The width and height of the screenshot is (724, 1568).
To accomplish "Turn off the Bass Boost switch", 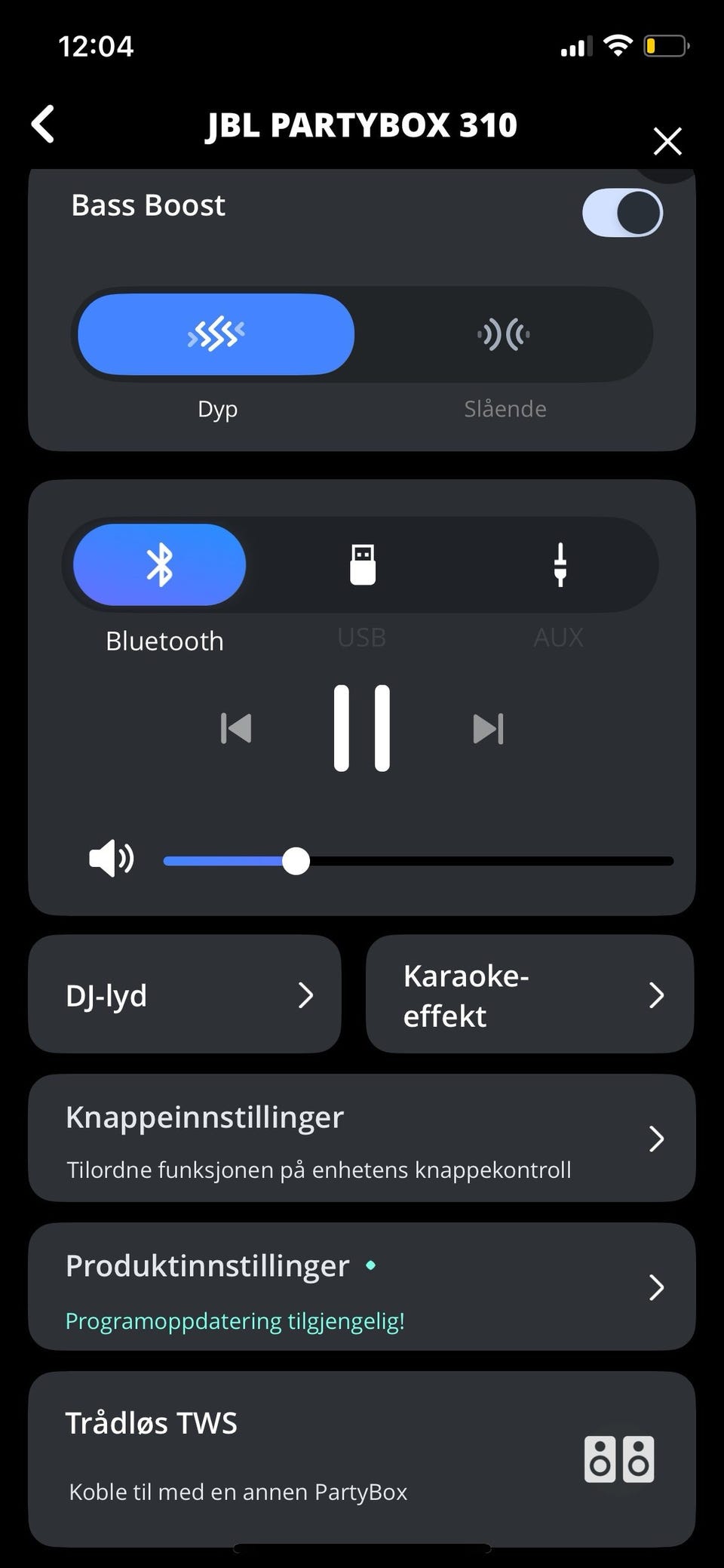I will click(621, 213).
